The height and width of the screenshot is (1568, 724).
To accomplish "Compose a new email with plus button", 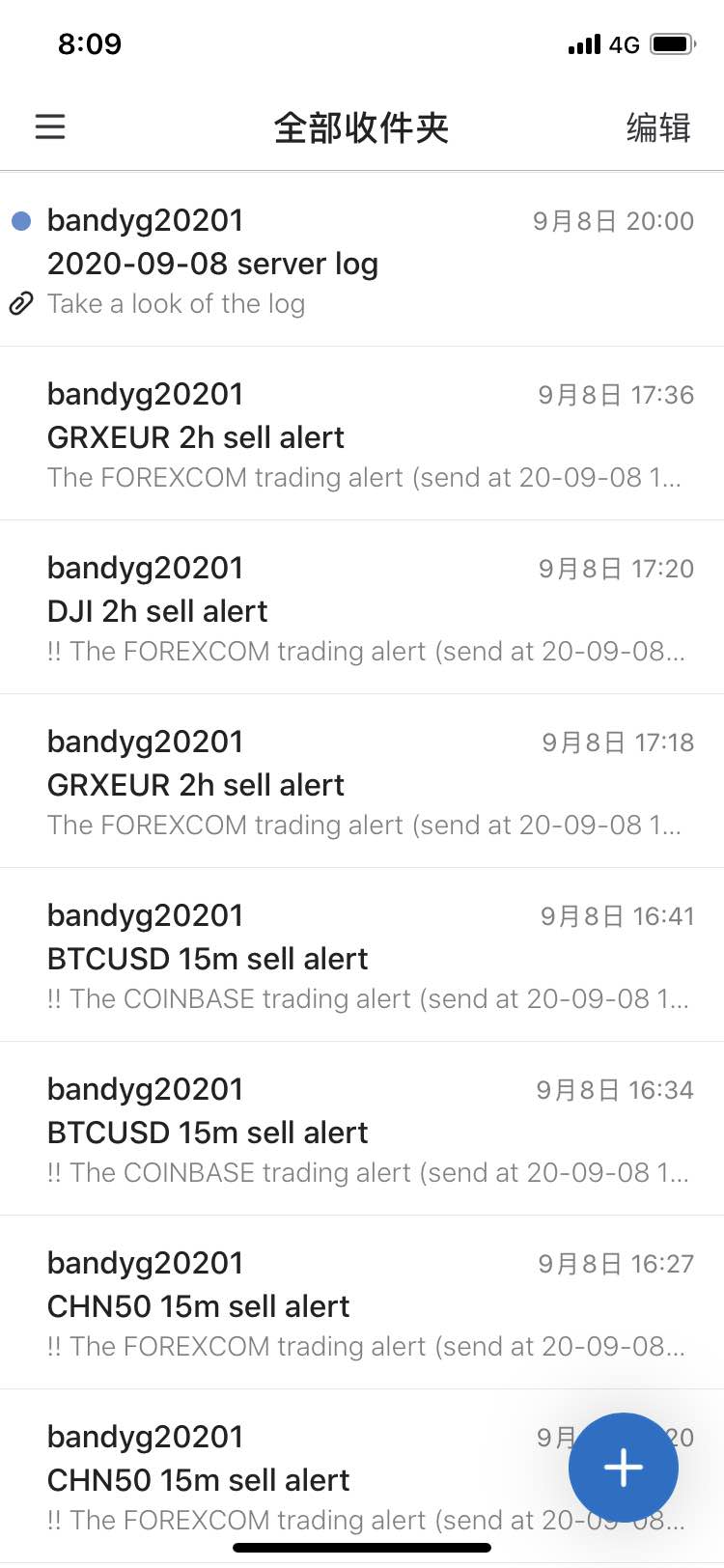I will [624, 1467].
